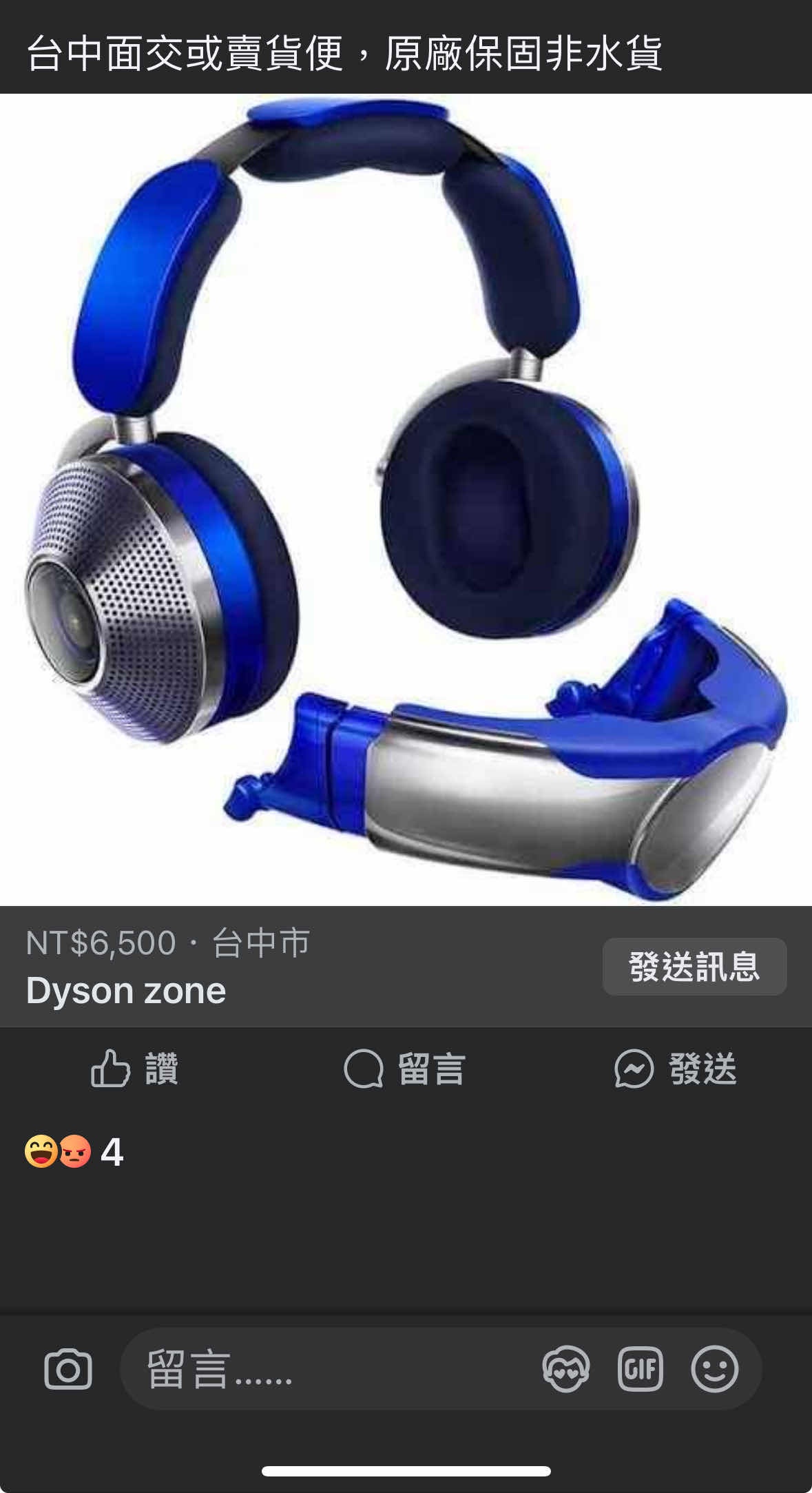Screen dimensions: 812x1493
Task: Tap the 發送訊息 button to message seller
Action: click(694, 966)
